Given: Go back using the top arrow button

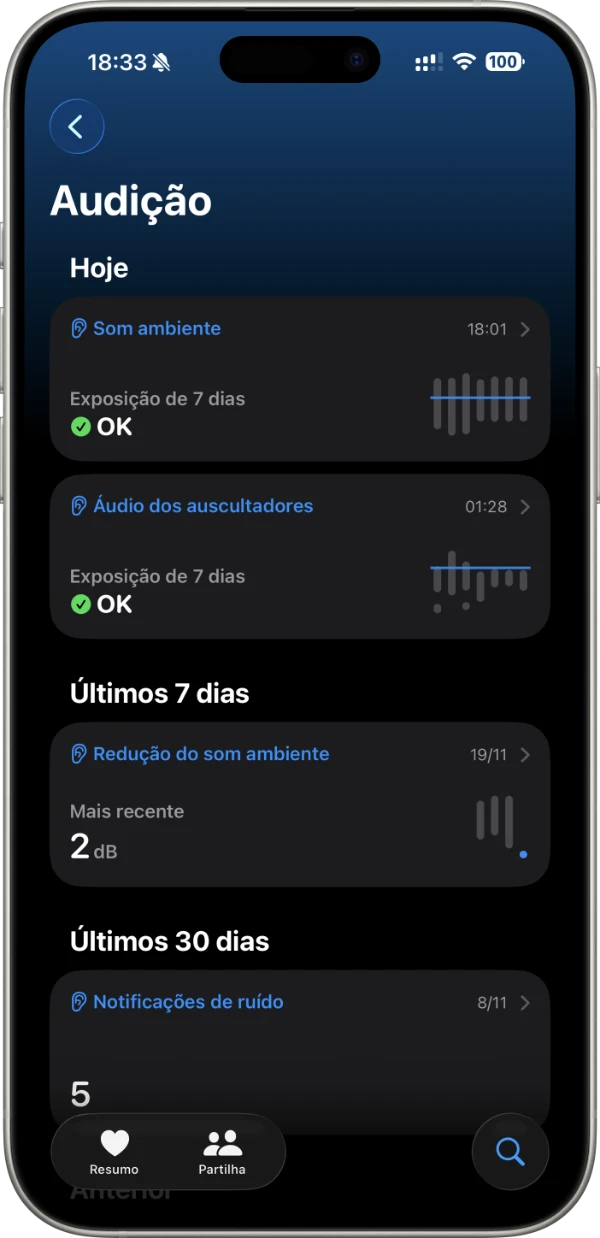Looking at the screenshot, I should coord(77,127).
